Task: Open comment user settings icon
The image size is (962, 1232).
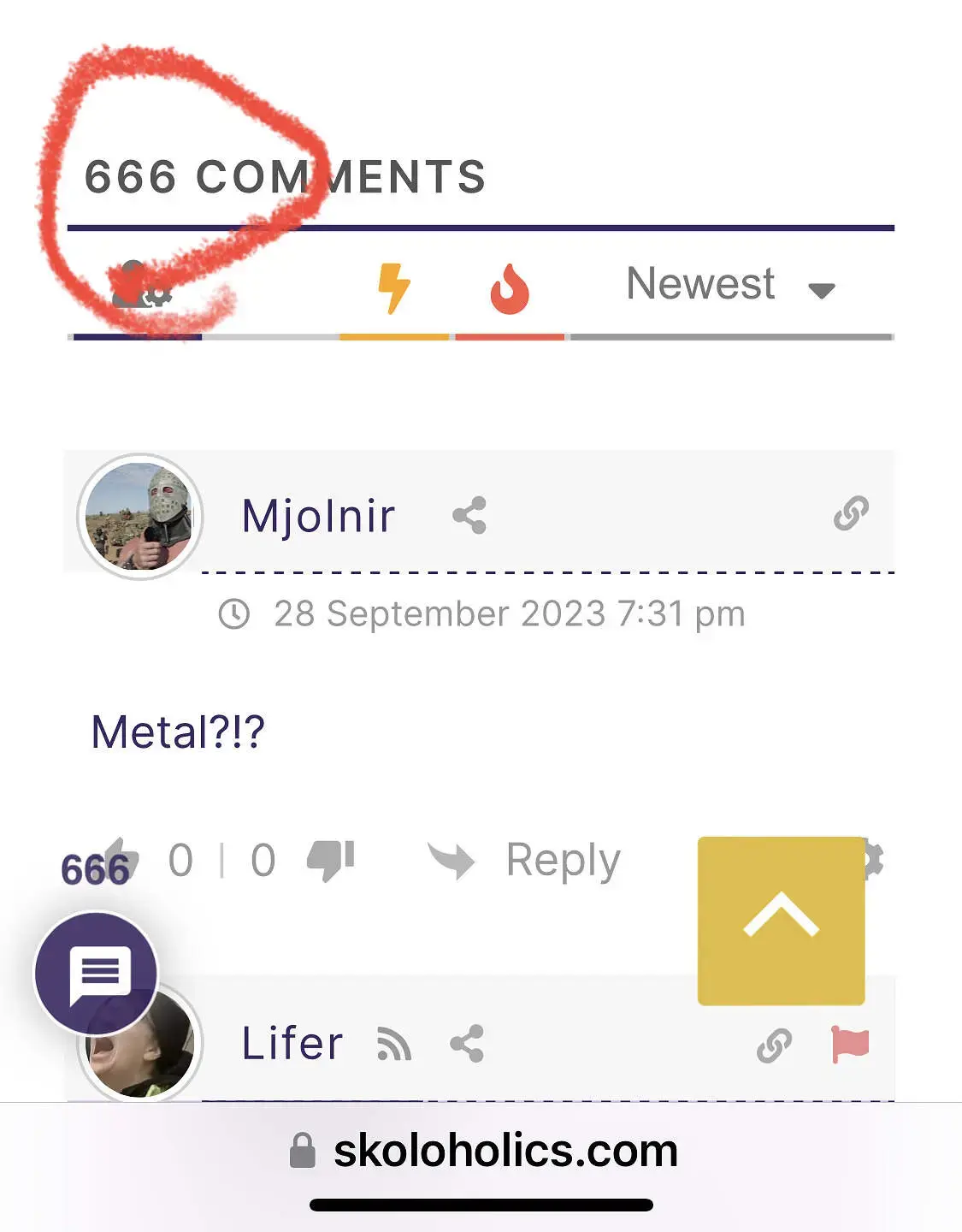Action: (x=141, y=287)
